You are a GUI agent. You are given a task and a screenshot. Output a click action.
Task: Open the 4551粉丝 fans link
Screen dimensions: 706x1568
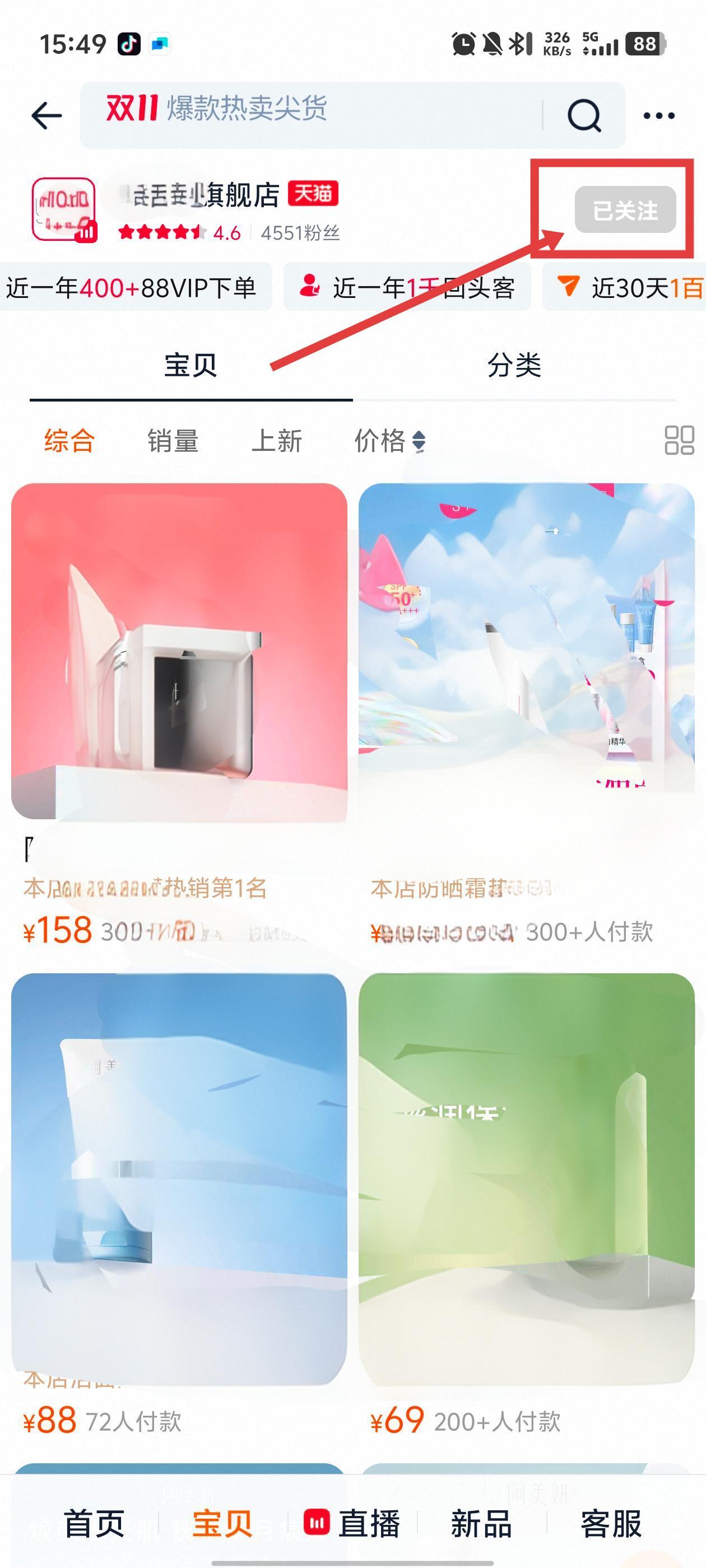point(302,232)
